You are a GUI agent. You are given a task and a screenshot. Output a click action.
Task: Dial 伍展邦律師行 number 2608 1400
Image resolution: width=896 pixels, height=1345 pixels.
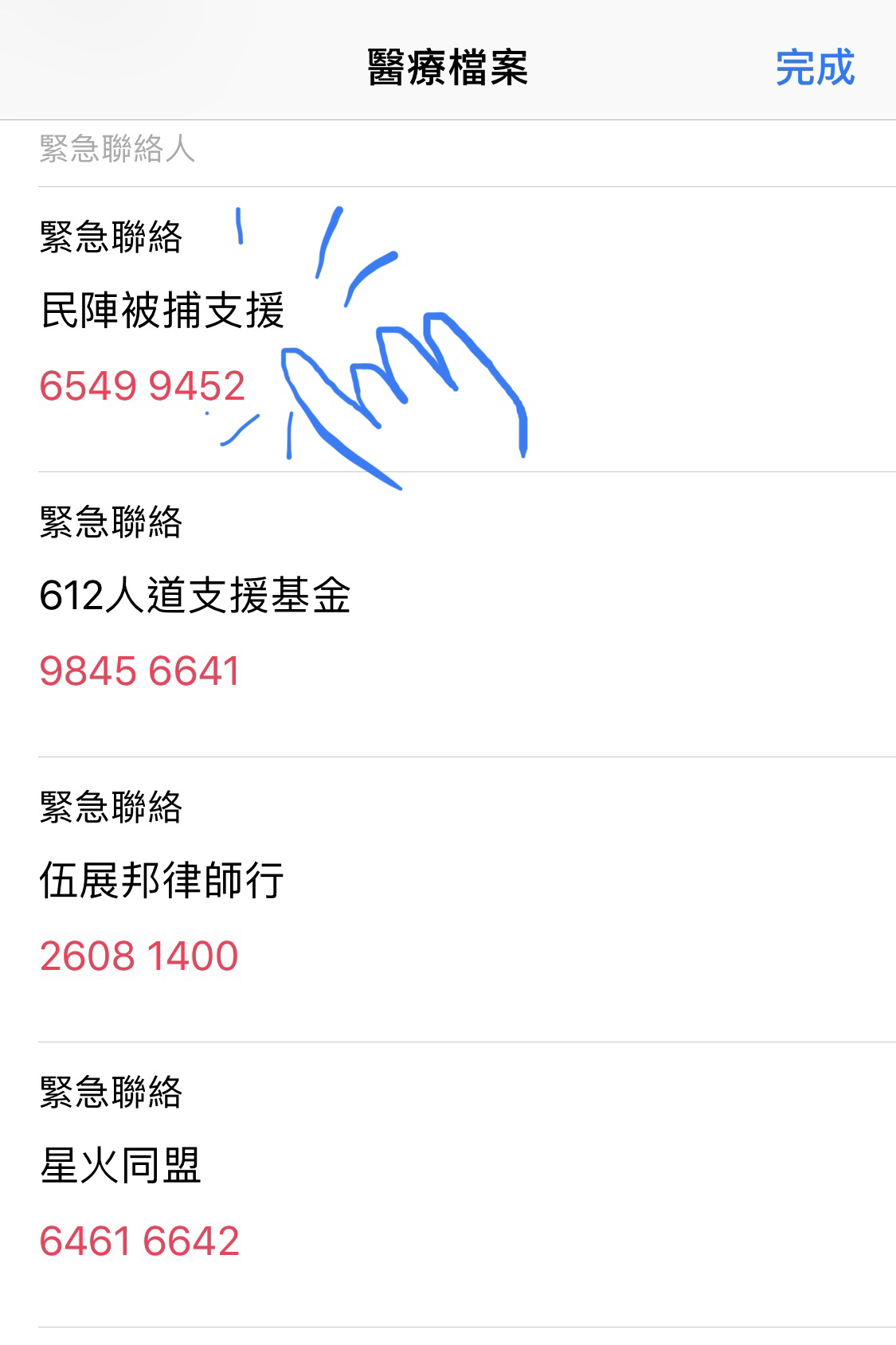tap(139, 956)
